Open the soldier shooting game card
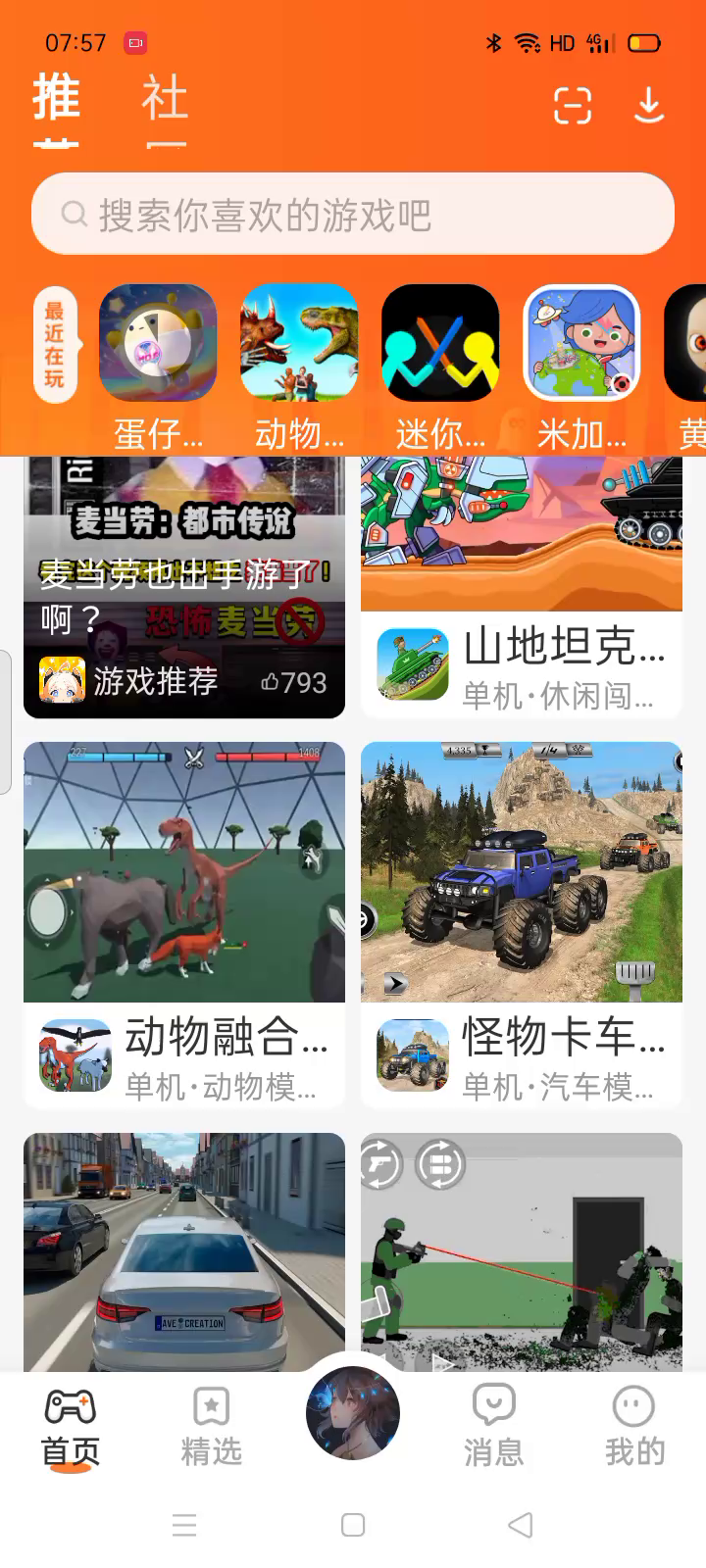 [x=522, y=1250]
